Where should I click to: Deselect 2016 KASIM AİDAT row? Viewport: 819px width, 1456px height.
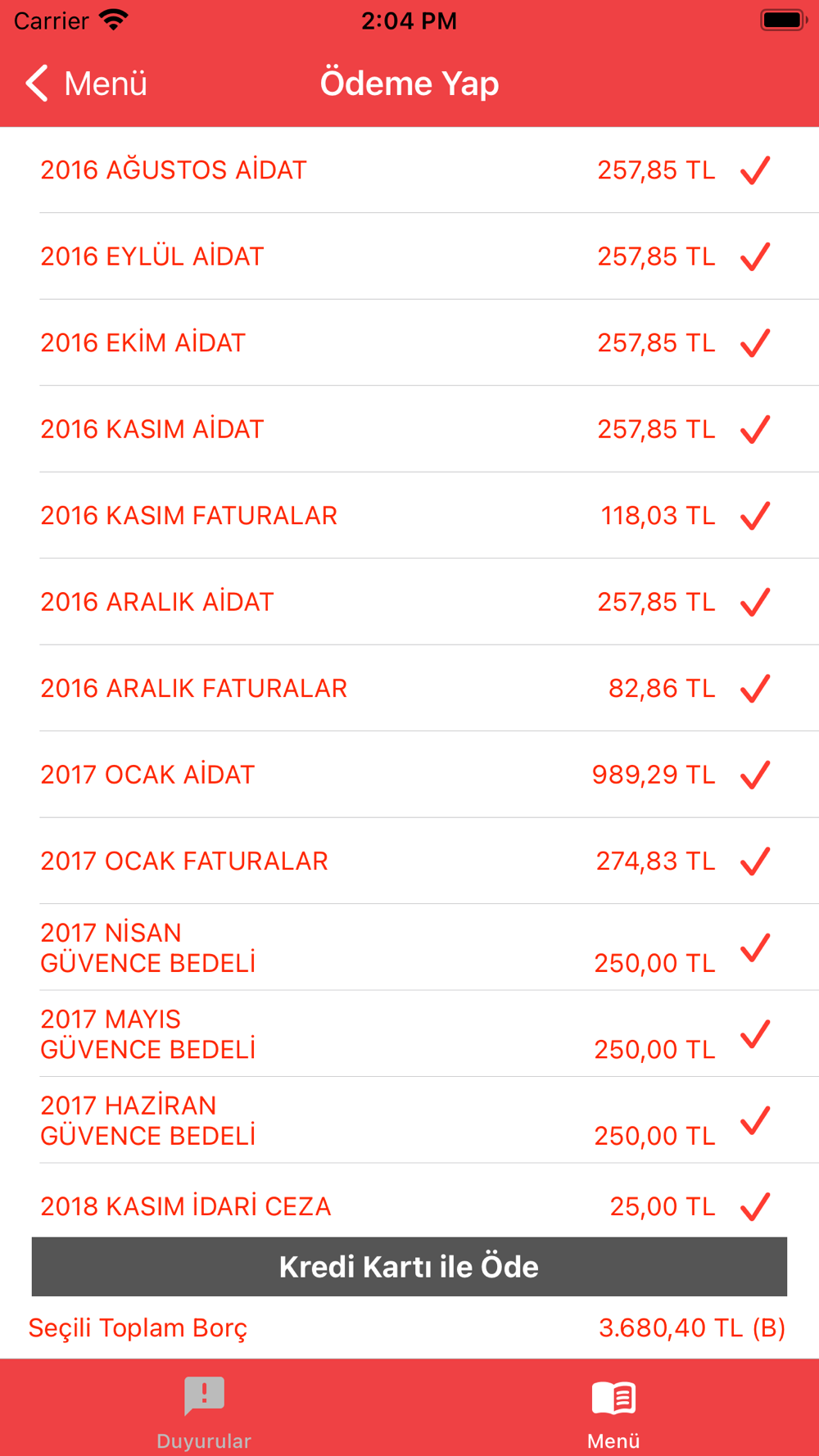point(409,429)
